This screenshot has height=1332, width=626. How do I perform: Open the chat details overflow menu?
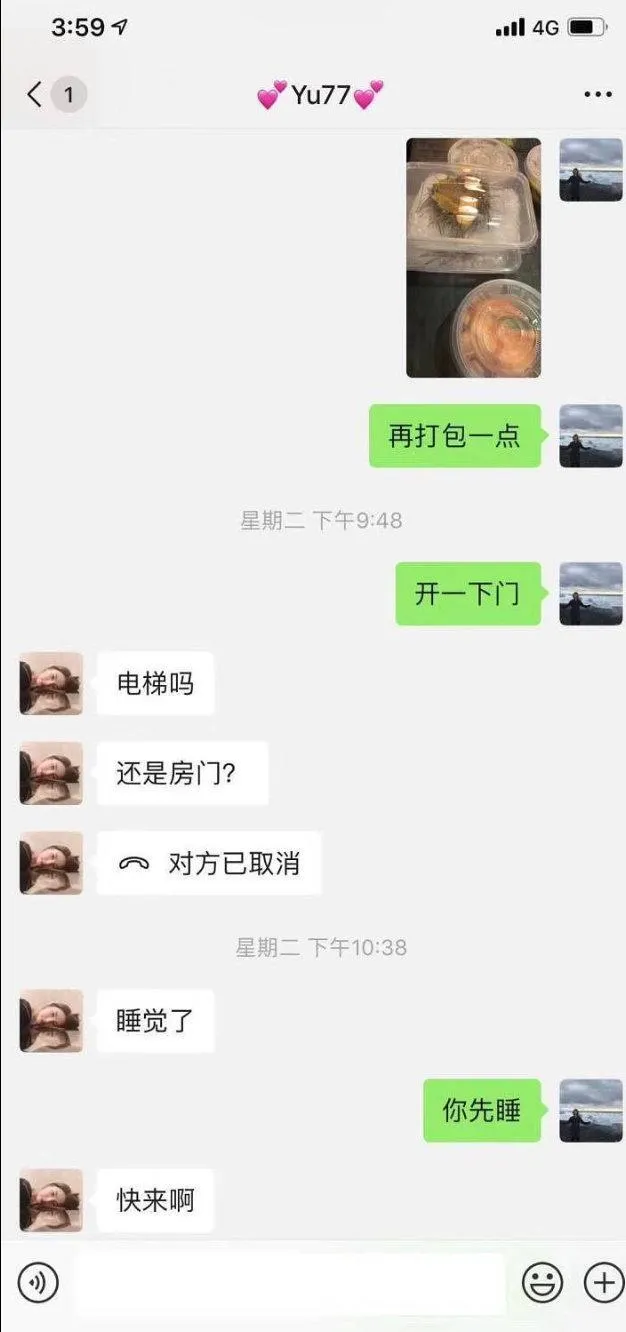click(597, 95)
